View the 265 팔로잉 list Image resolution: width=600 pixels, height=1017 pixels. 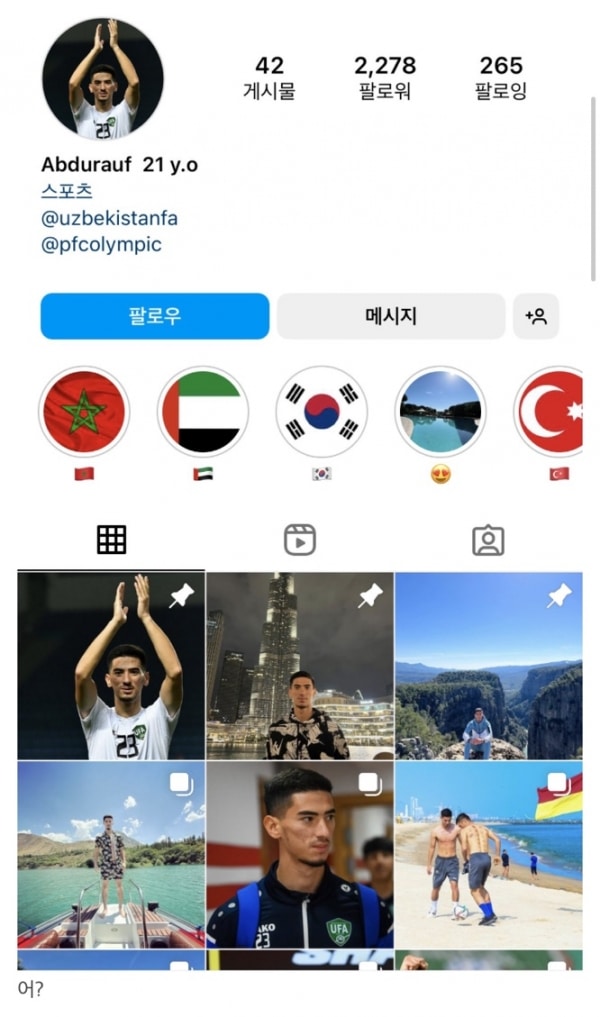pyautogui.click(x=501, y=78)
